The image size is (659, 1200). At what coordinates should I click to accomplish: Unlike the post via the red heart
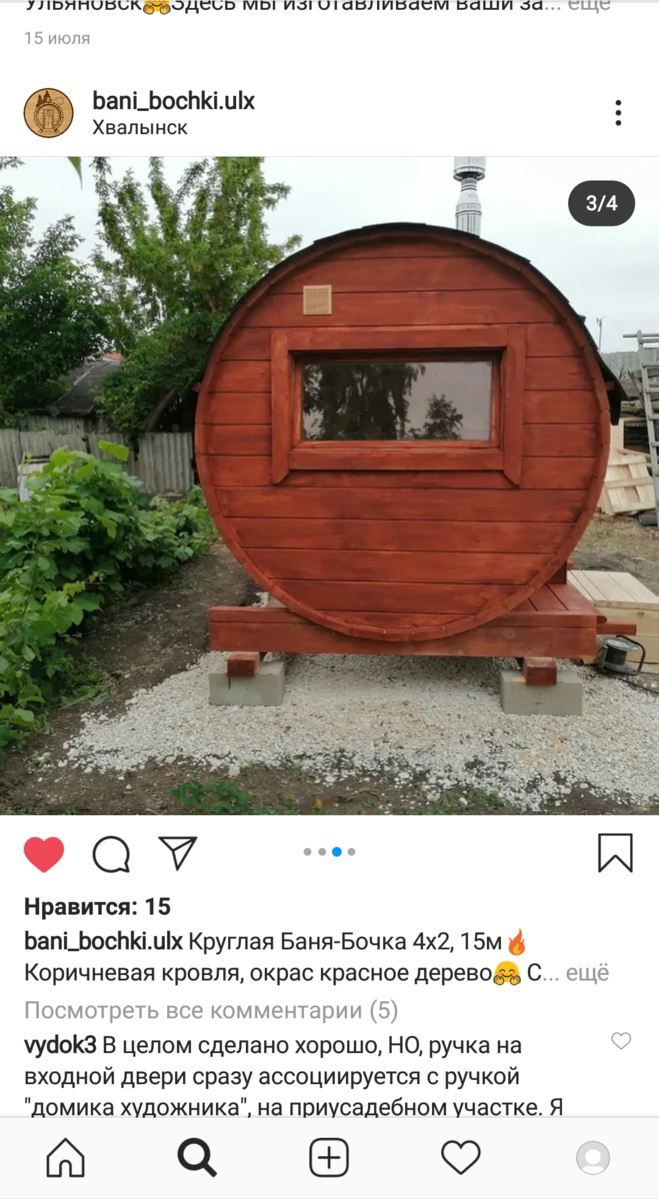[44, 854]
